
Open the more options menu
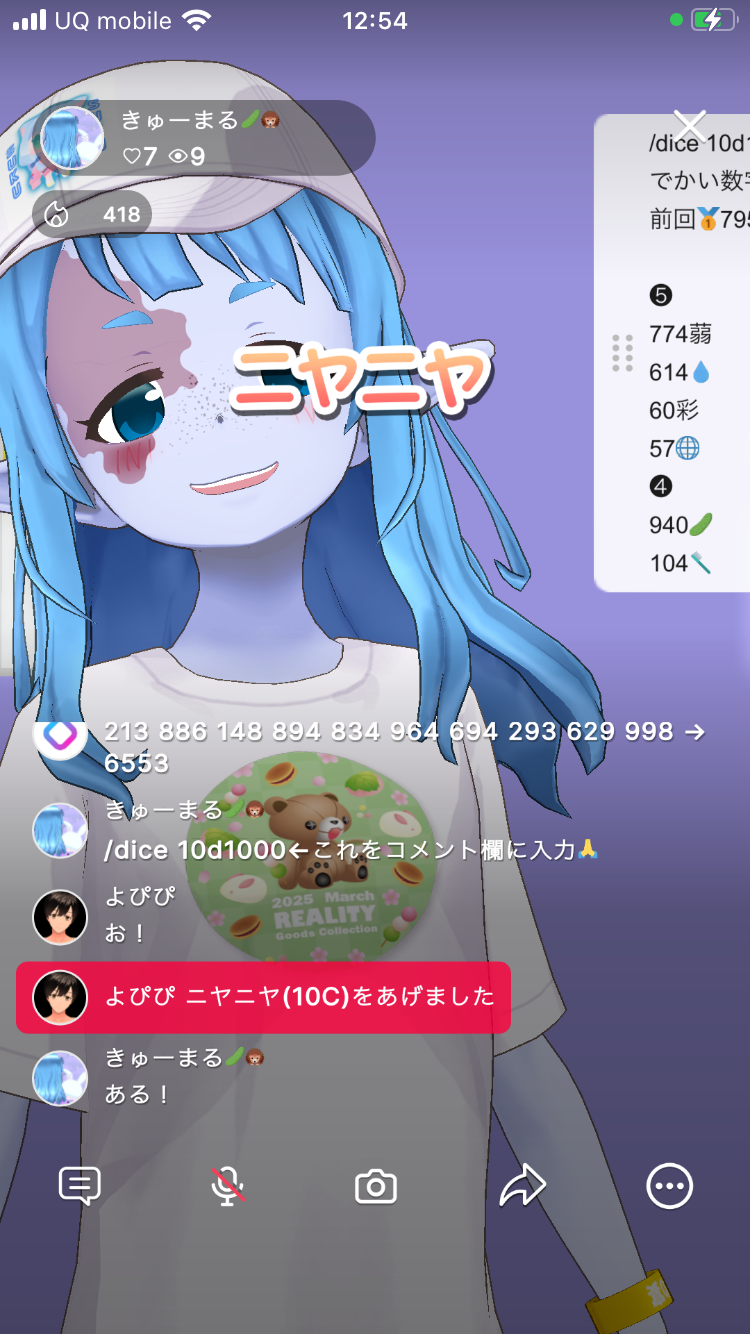coord(669,1187)
